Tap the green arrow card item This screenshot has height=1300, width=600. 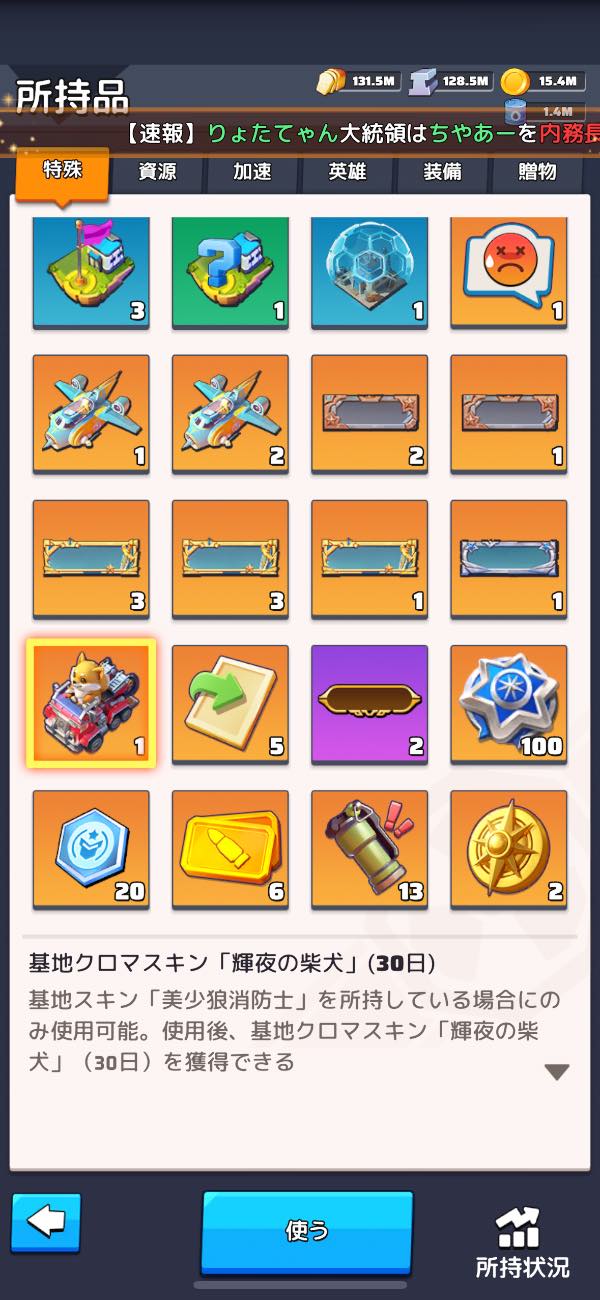[x=230, y=704]
